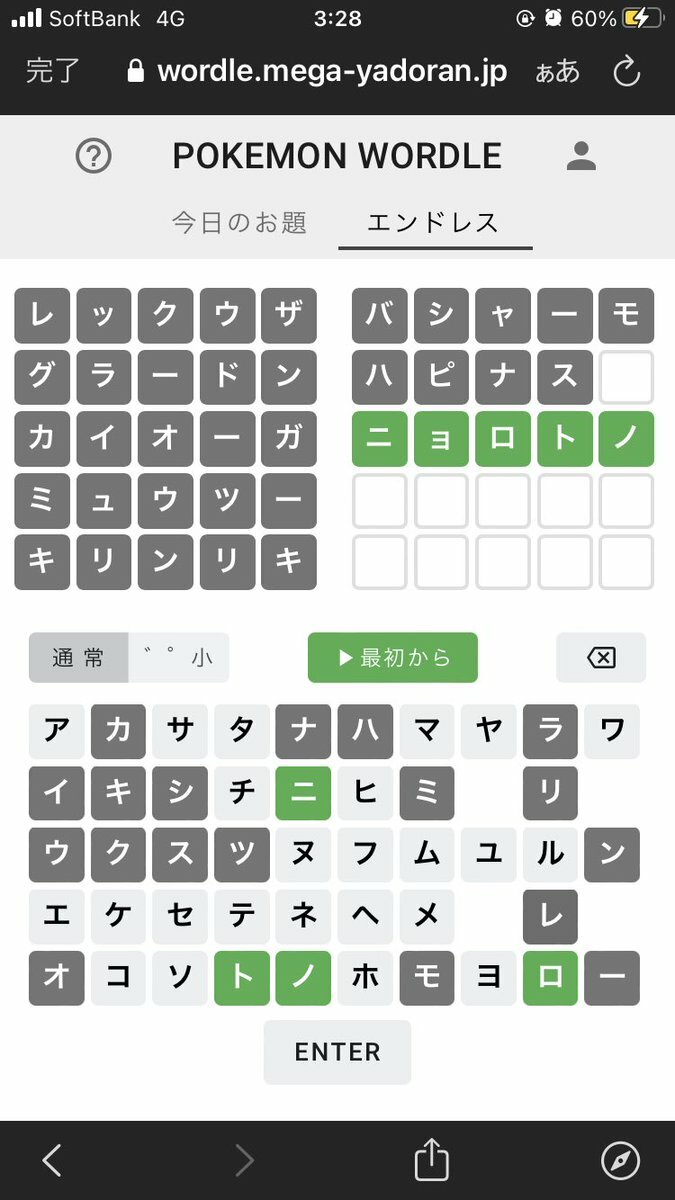Open reader text-size ぁあ options
675x1200 pixels.
558,72
